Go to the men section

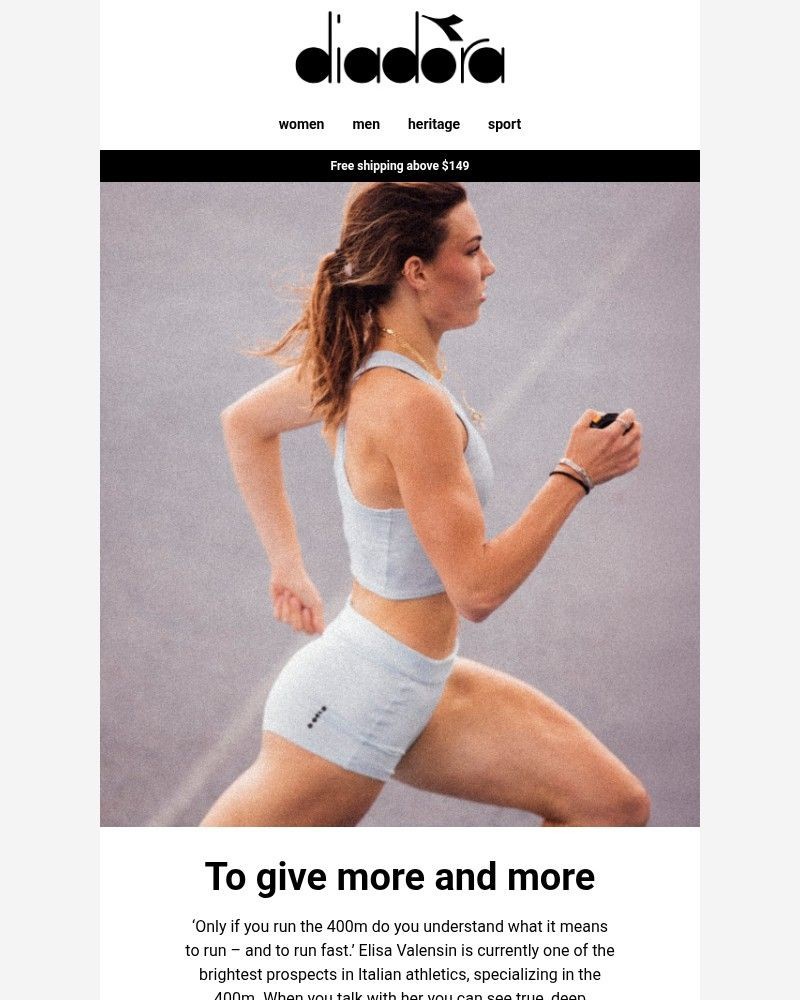(366, 124)
